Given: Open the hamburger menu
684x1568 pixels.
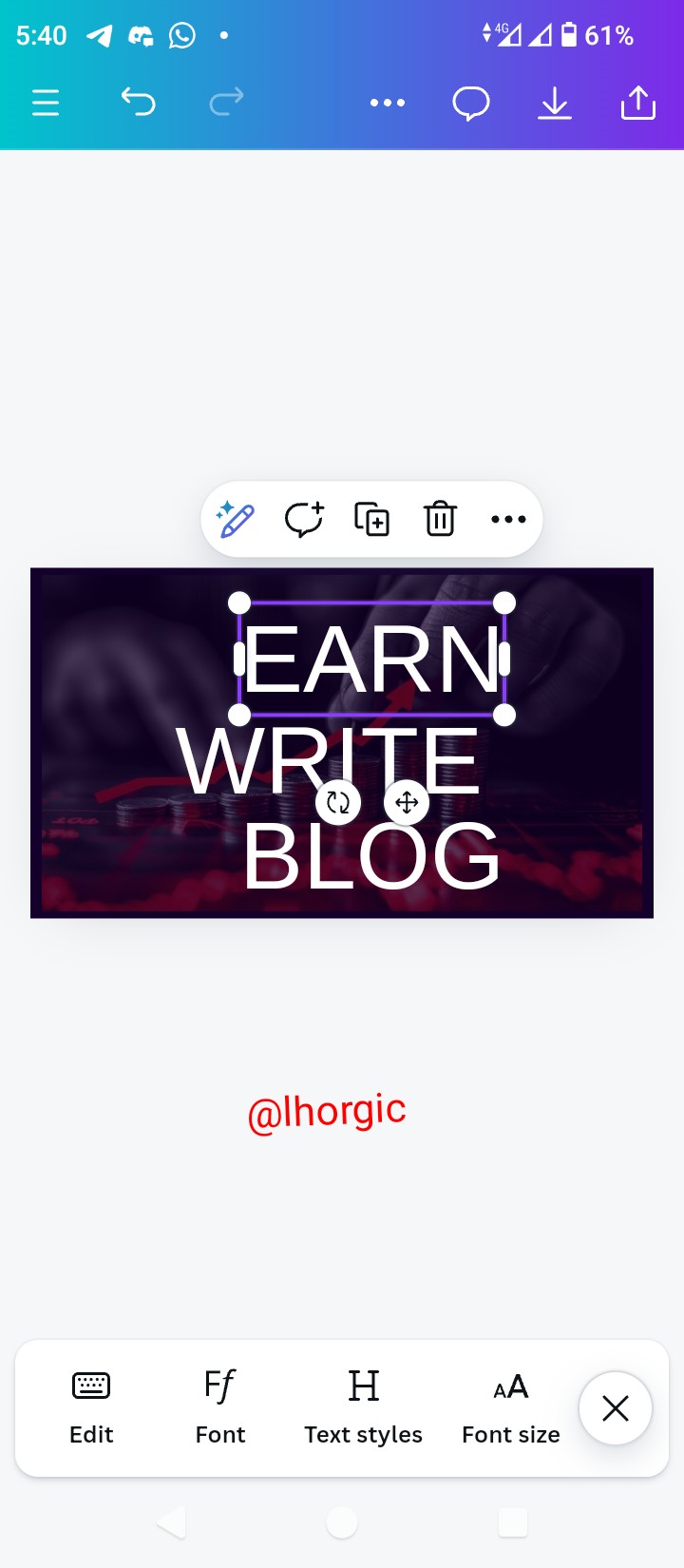Looking at the screenshot, I should (46, 103).
